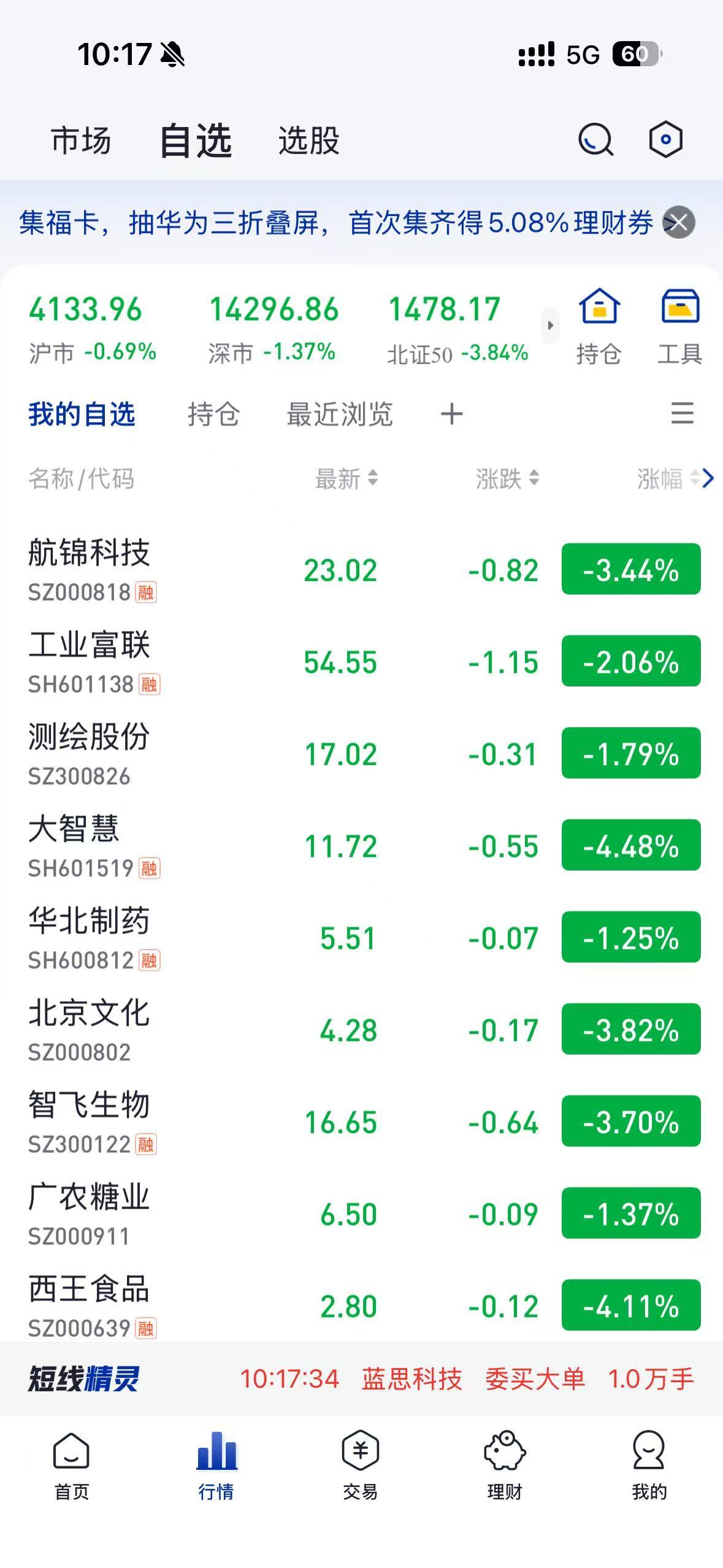Switch to the 最近浏览 list tab
This screenshot has height=1568, width=723.
340,414
